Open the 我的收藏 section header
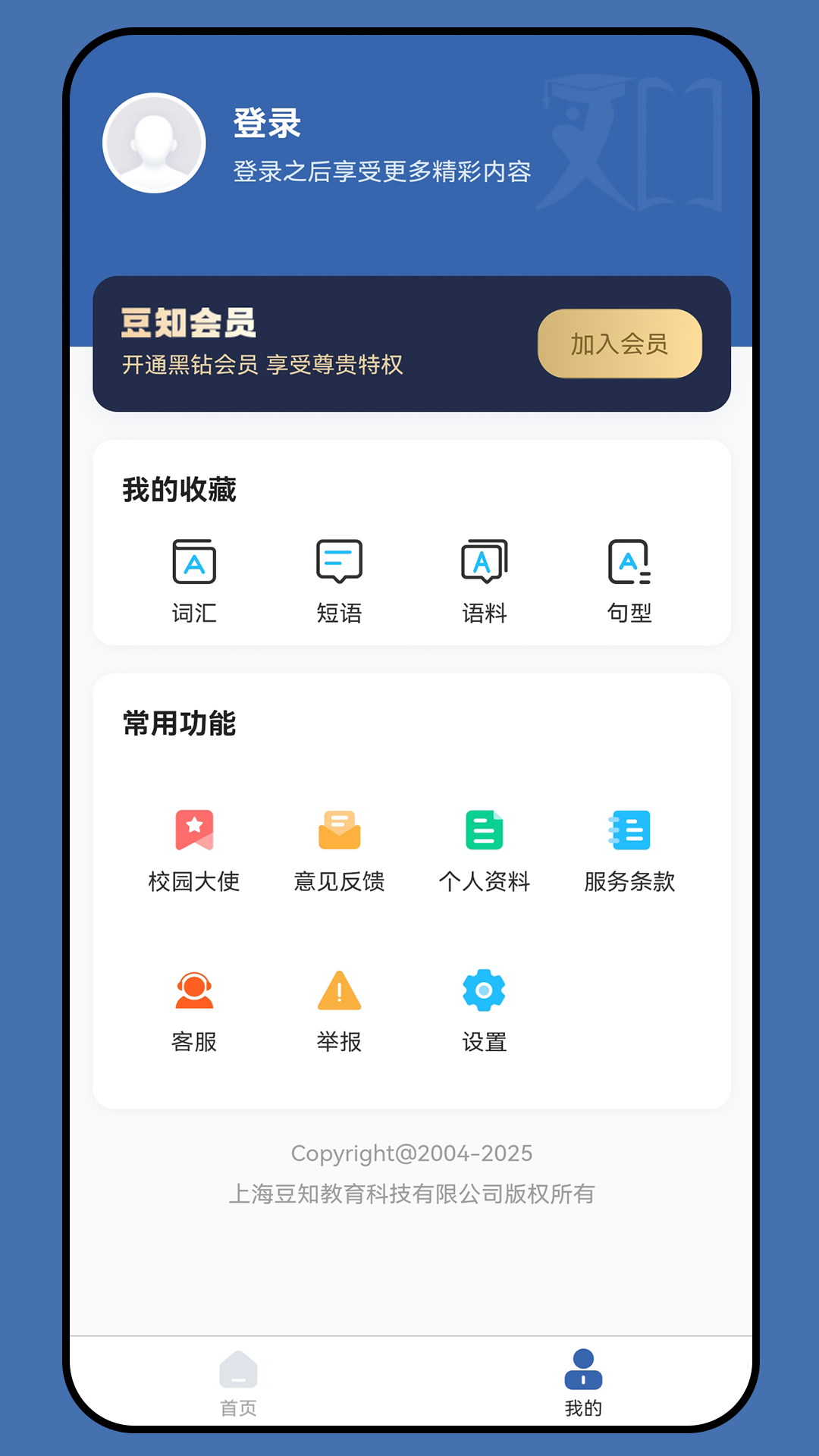The height and width of the screenshot is (1456, 819). click(x=177, y=489)
